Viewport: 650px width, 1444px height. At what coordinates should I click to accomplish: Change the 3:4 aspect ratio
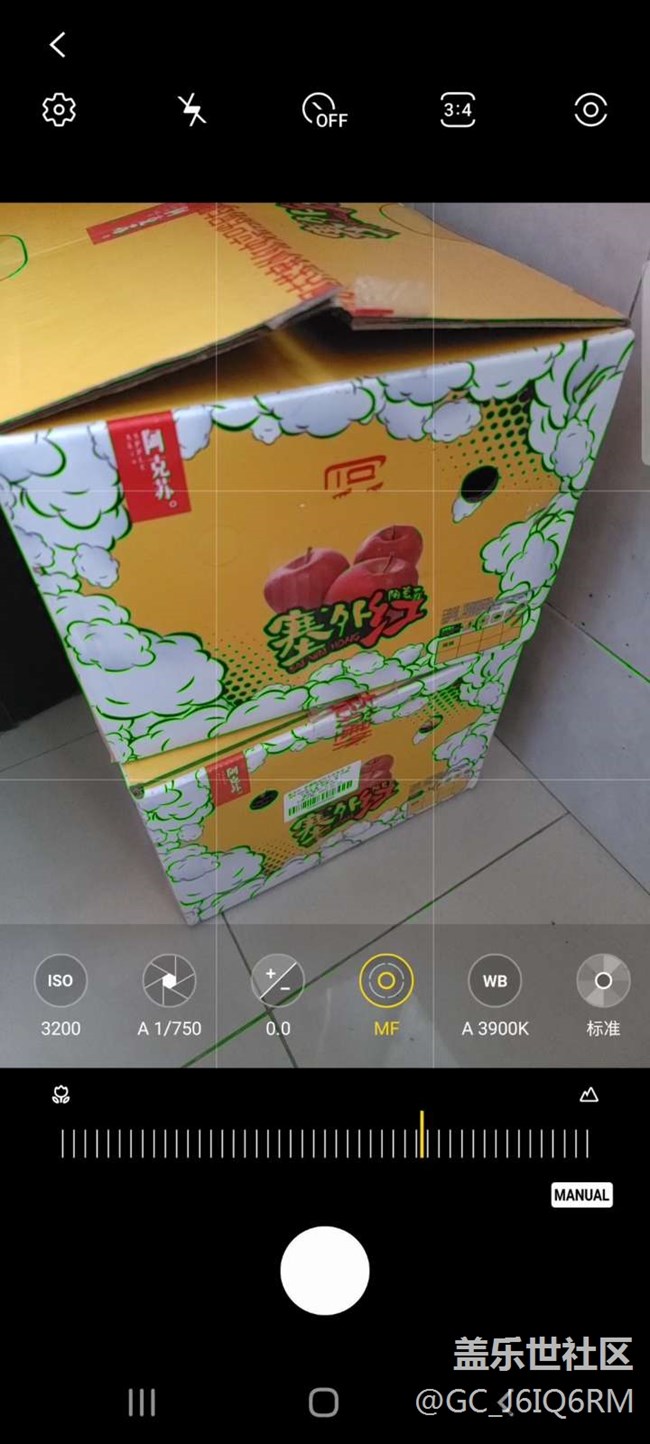coord(457,110)
